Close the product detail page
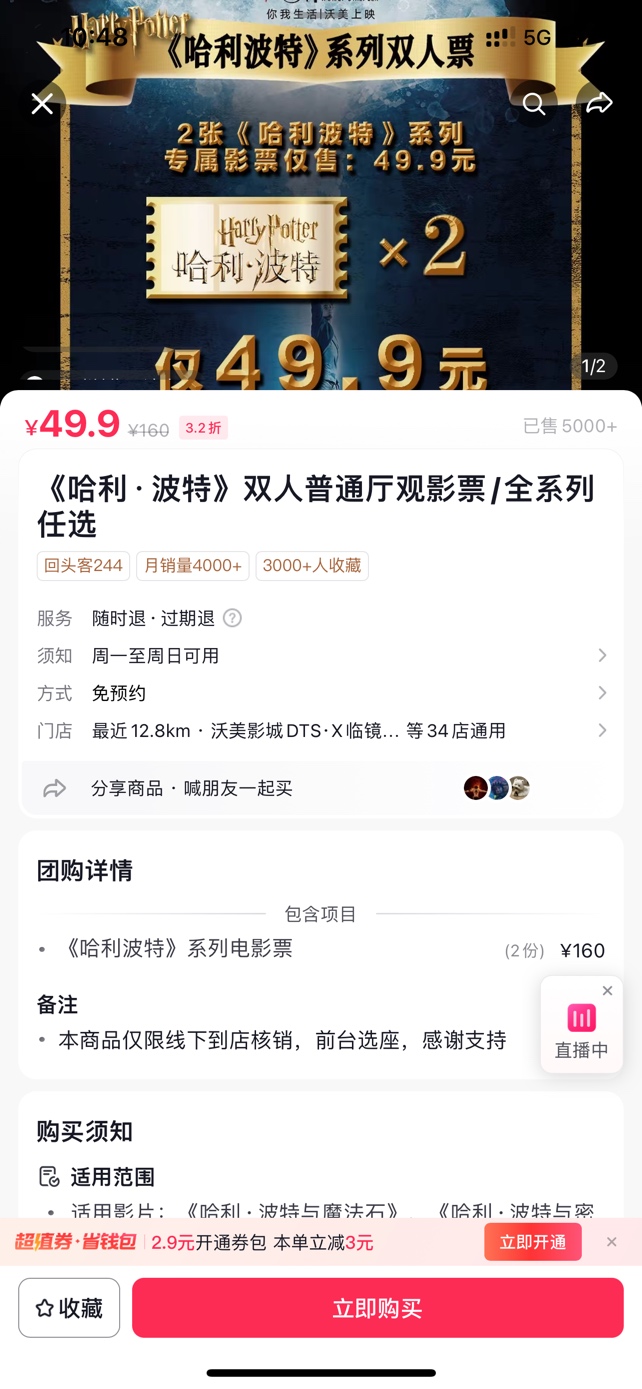Viewport: 642px width, 1389px height. [x=42, y=104]
